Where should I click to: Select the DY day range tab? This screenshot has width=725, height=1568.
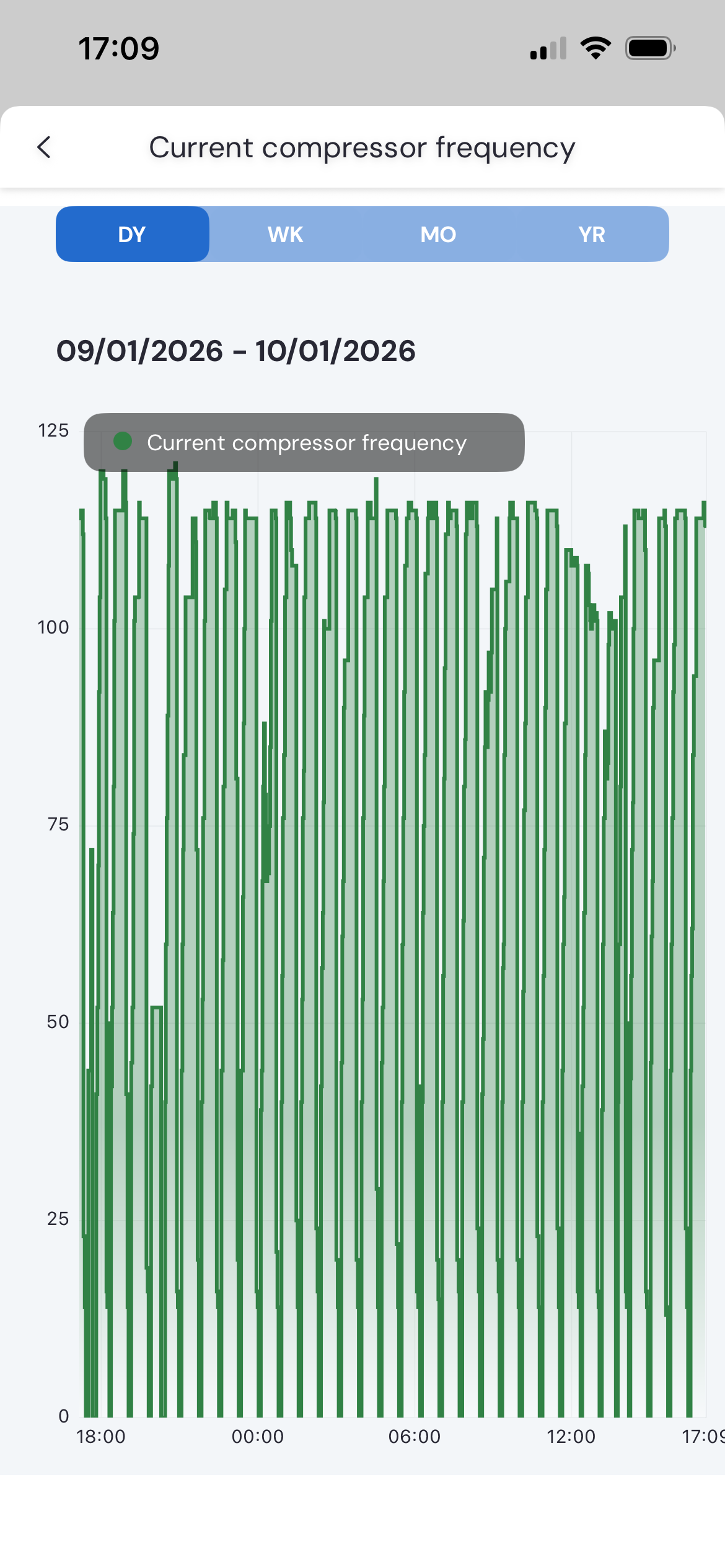[132, 234]
